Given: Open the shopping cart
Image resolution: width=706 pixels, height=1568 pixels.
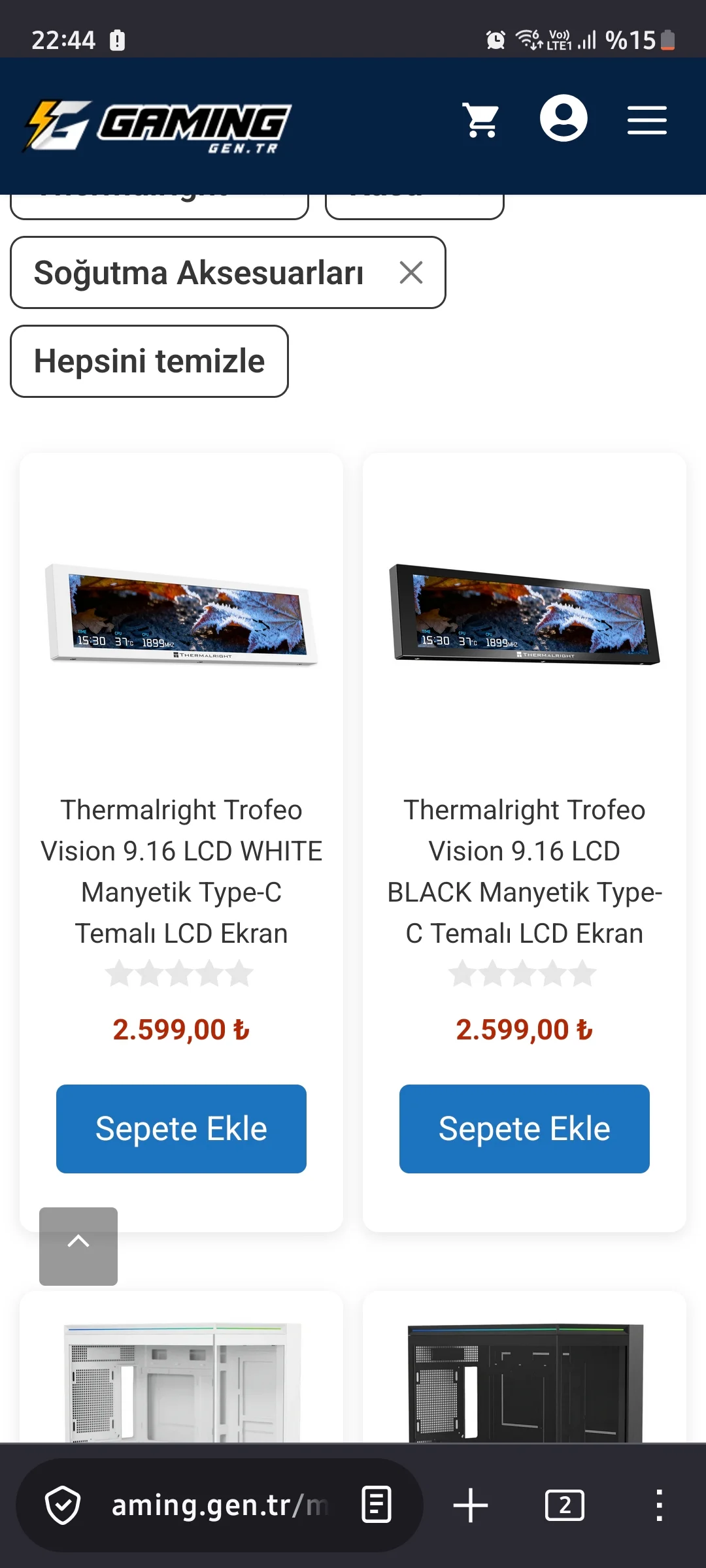Looking at the screenshot, I should point(480,120).
